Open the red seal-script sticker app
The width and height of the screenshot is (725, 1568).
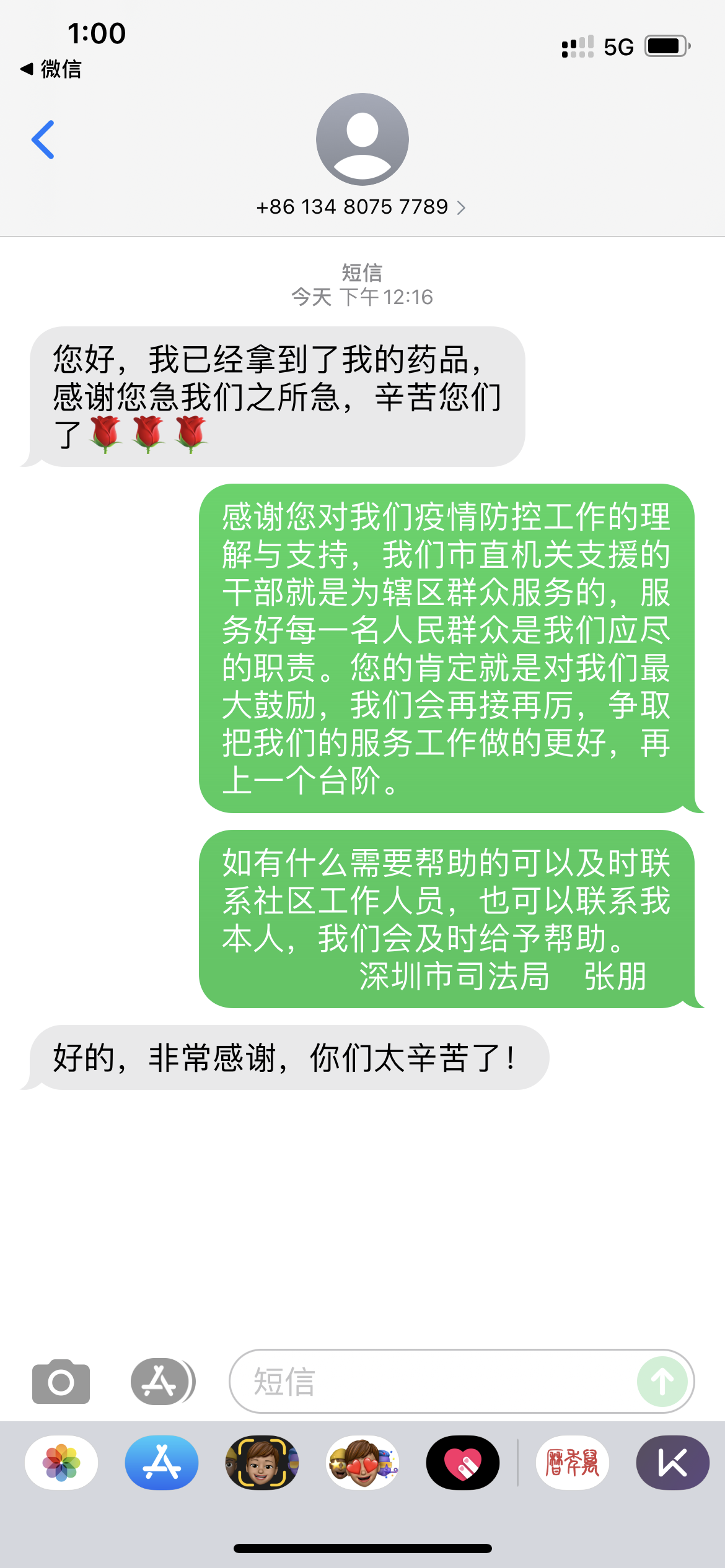[572, 1463]
